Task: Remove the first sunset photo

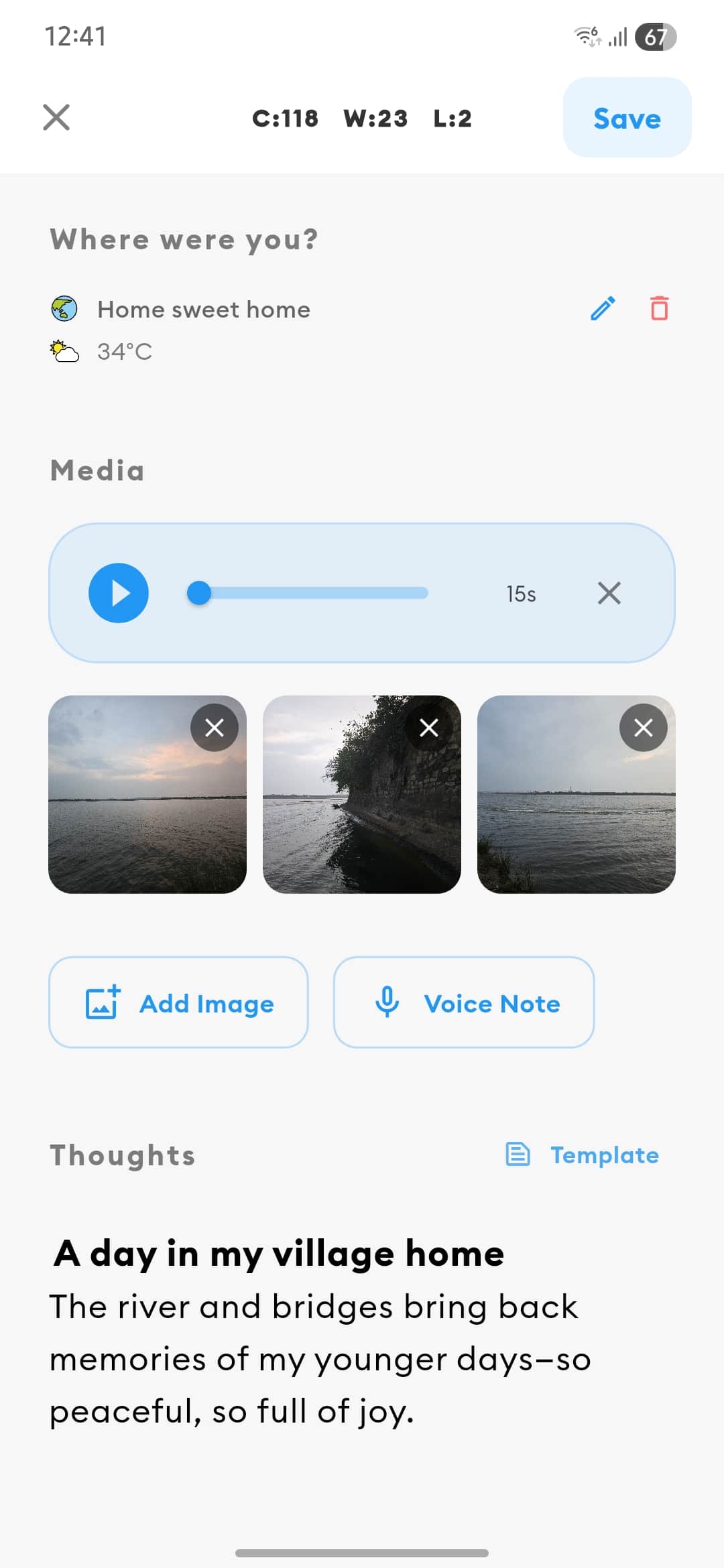Action: [x=215, y=728]
